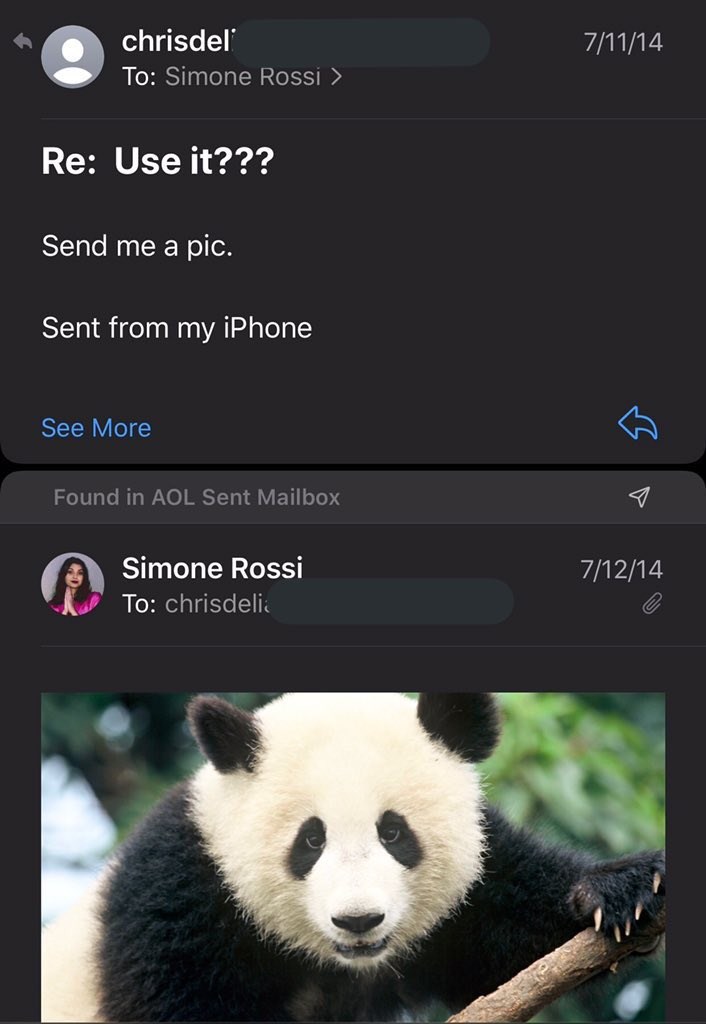706x1024 pixels.
Task: Open the attached panda photo
Action: (352, 856)
